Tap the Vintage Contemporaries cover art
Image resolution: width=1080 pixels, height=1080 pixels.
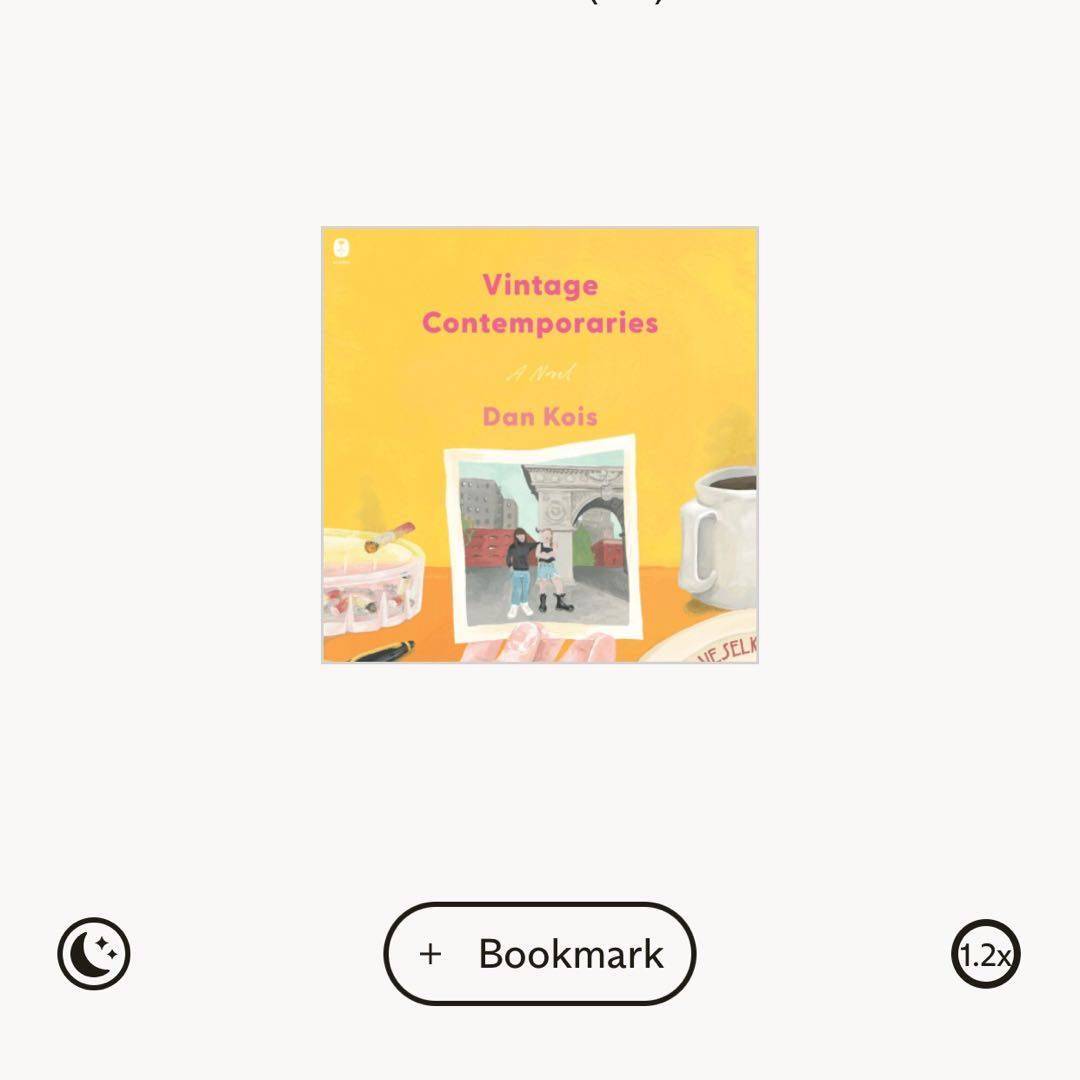click(x=540, y=445)
